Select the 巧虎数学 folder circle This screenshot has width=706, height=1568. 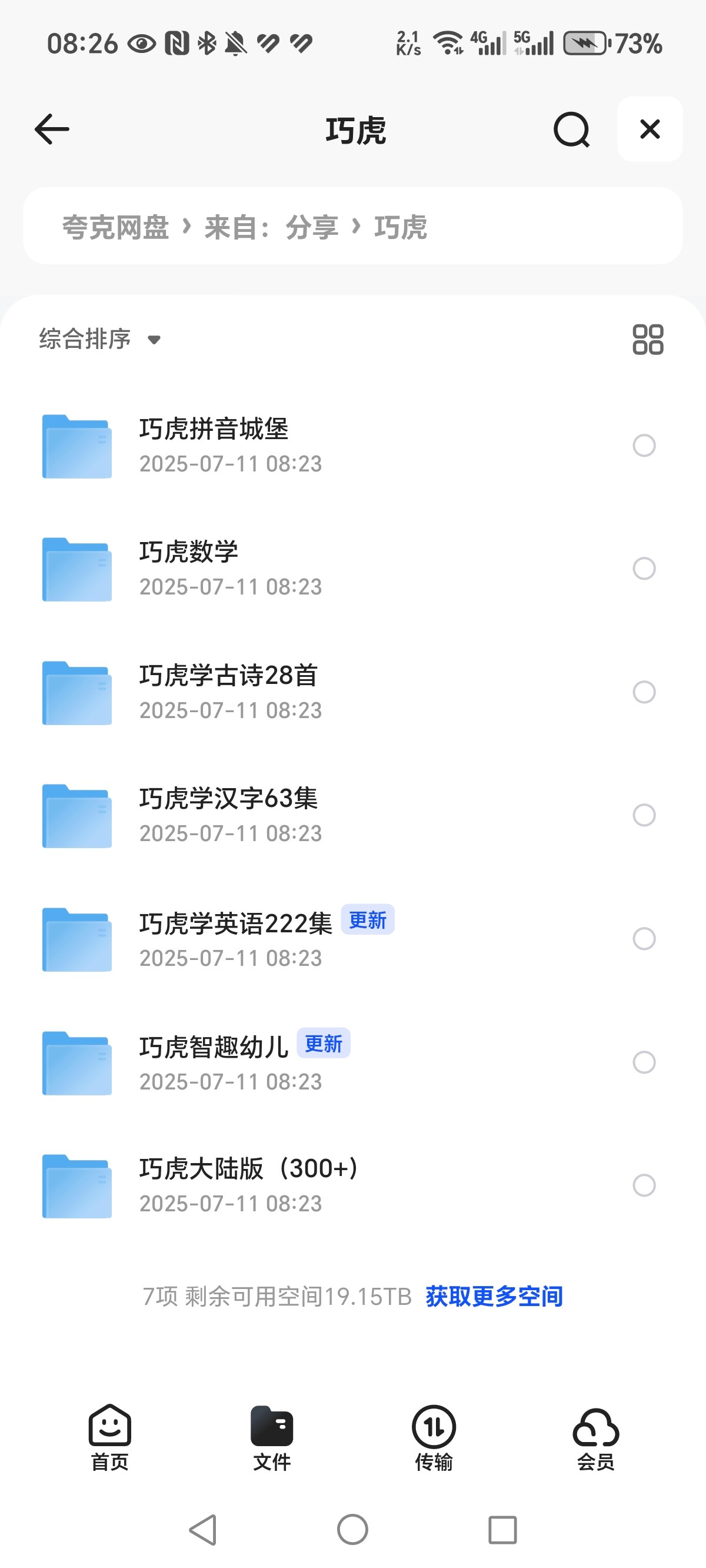pyautogui.click(x=644, y=569)
